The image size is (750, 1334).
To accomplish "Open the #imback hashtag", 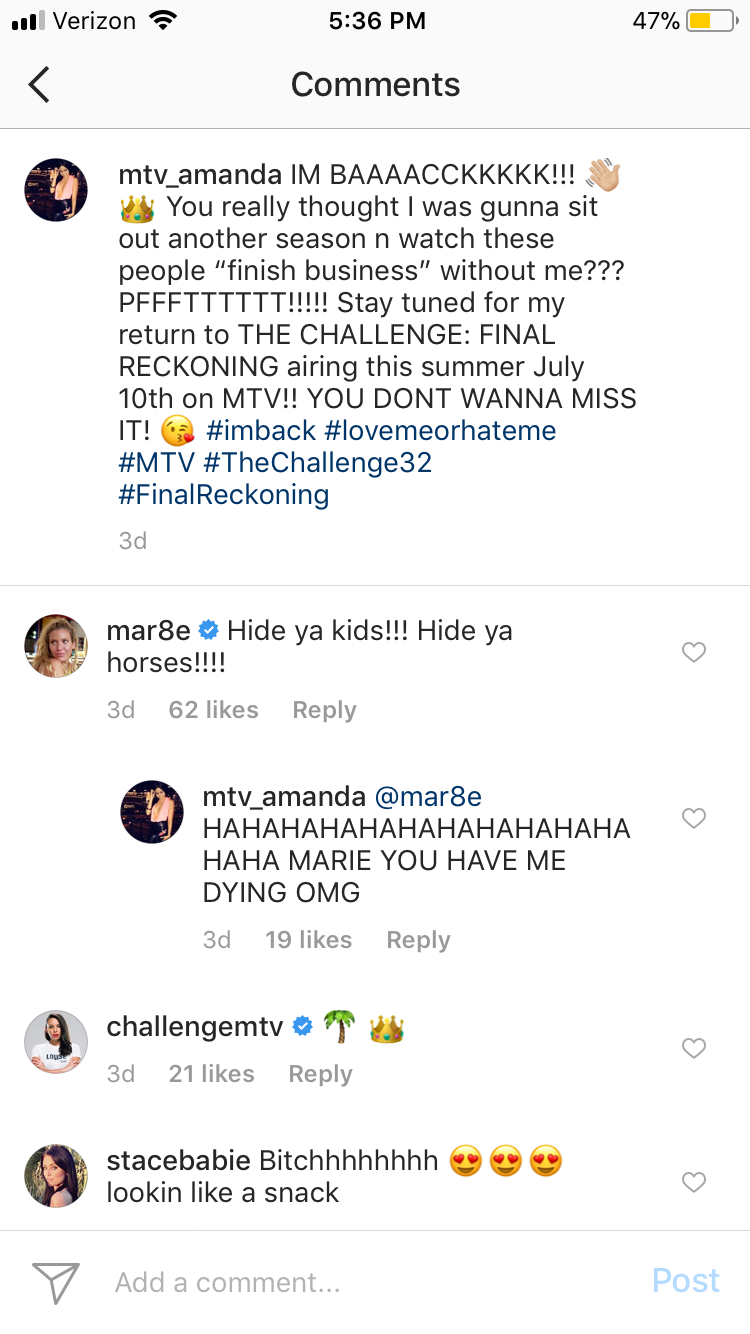I will pyautogui.click(x=260, y=431).
